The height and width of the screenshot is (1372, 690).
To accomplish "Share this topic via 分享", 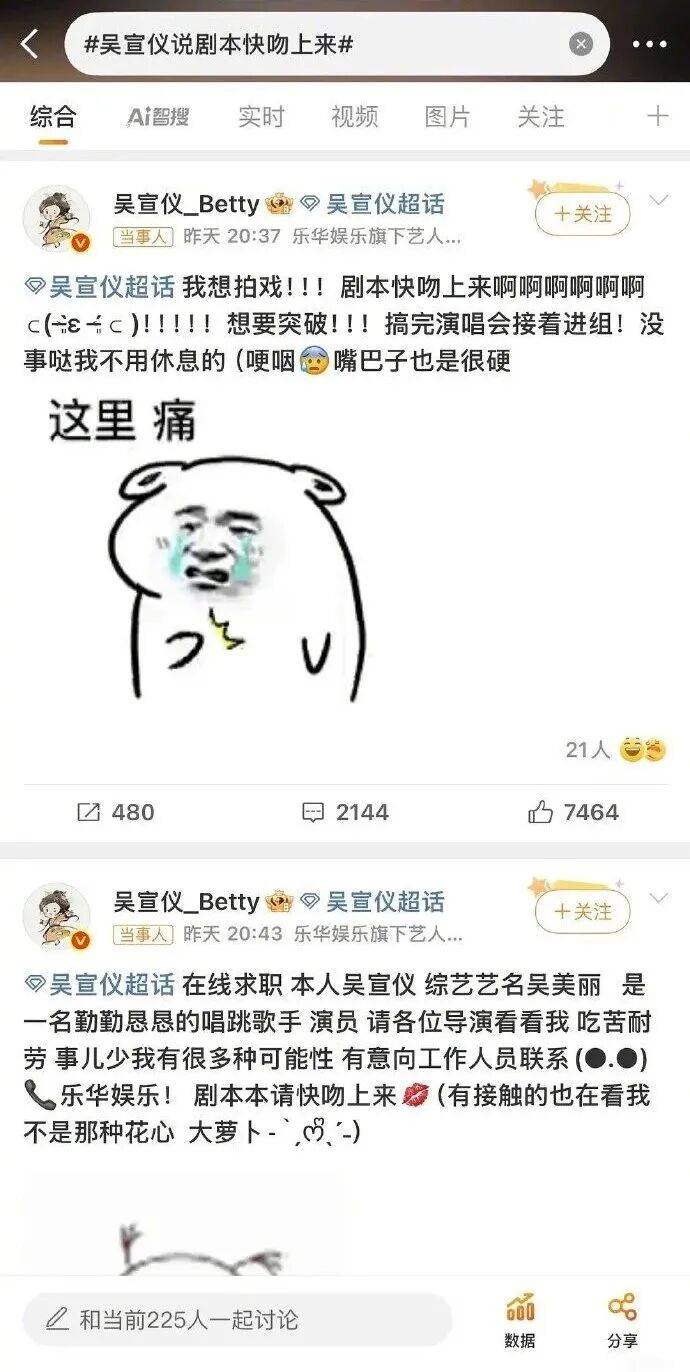I will 622,1320.
